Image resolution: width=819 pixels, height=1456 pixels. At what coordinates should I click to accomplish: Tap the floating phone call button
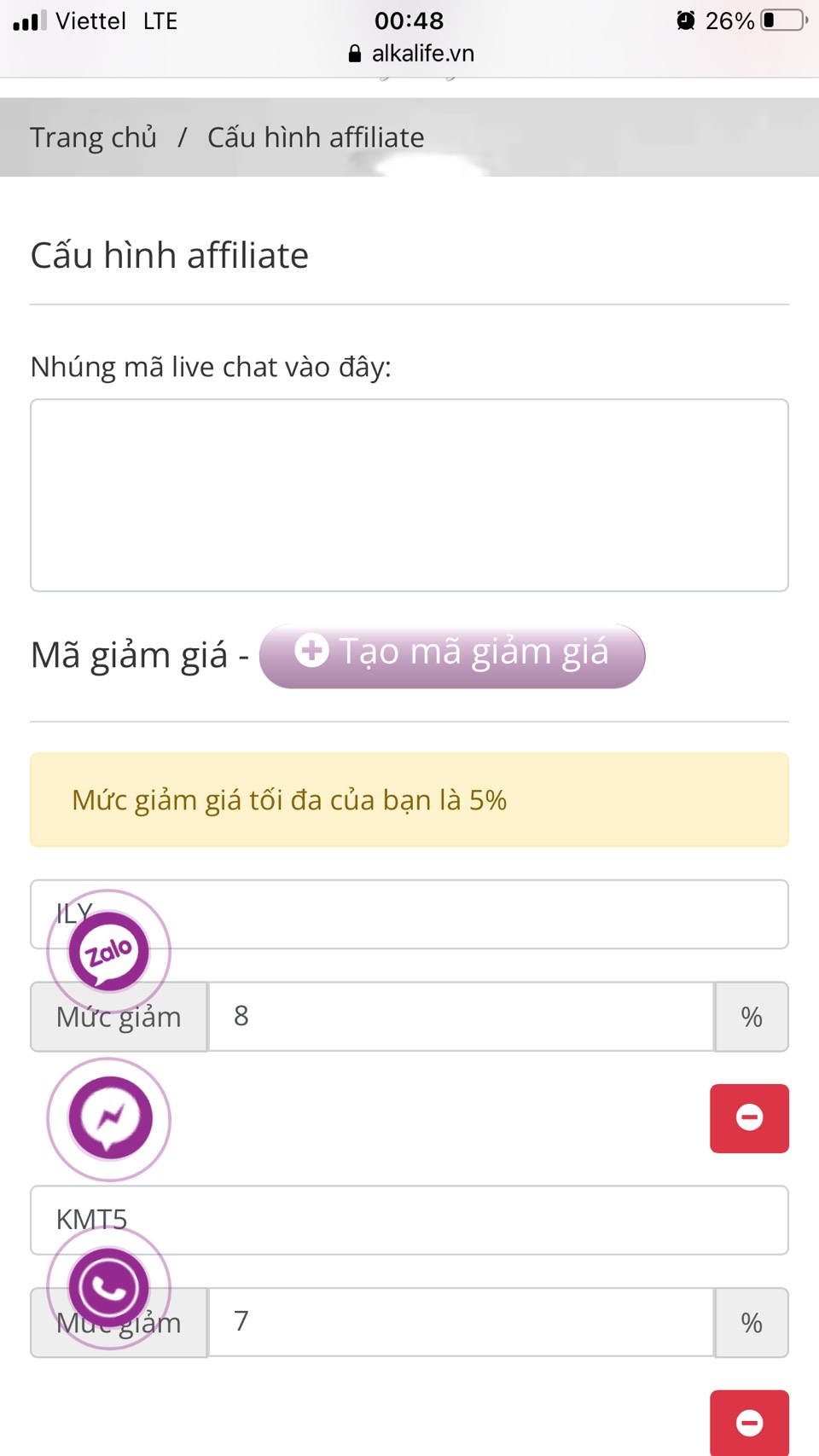pos(109,1287)
